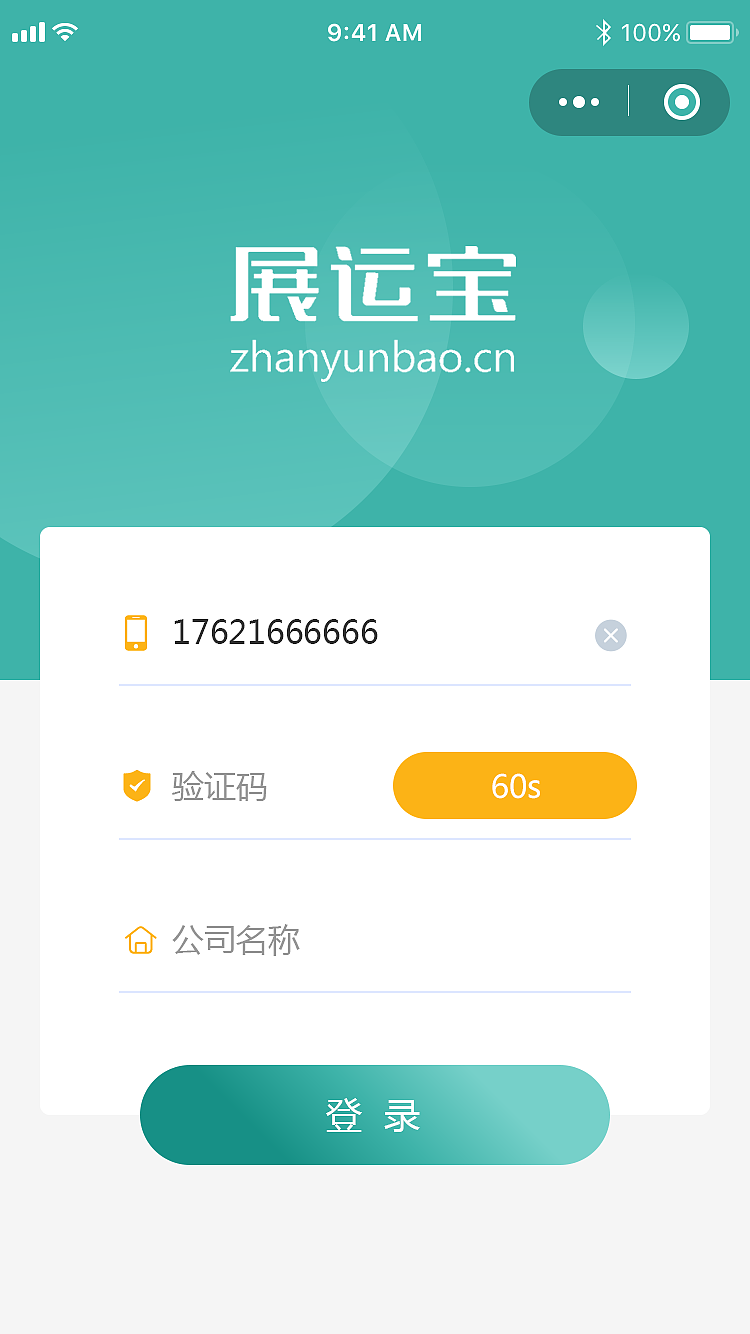Click the Bluetooth icon in the status bar
Image resolution: width=750 pixels, height=1334 pixels.
604,32
